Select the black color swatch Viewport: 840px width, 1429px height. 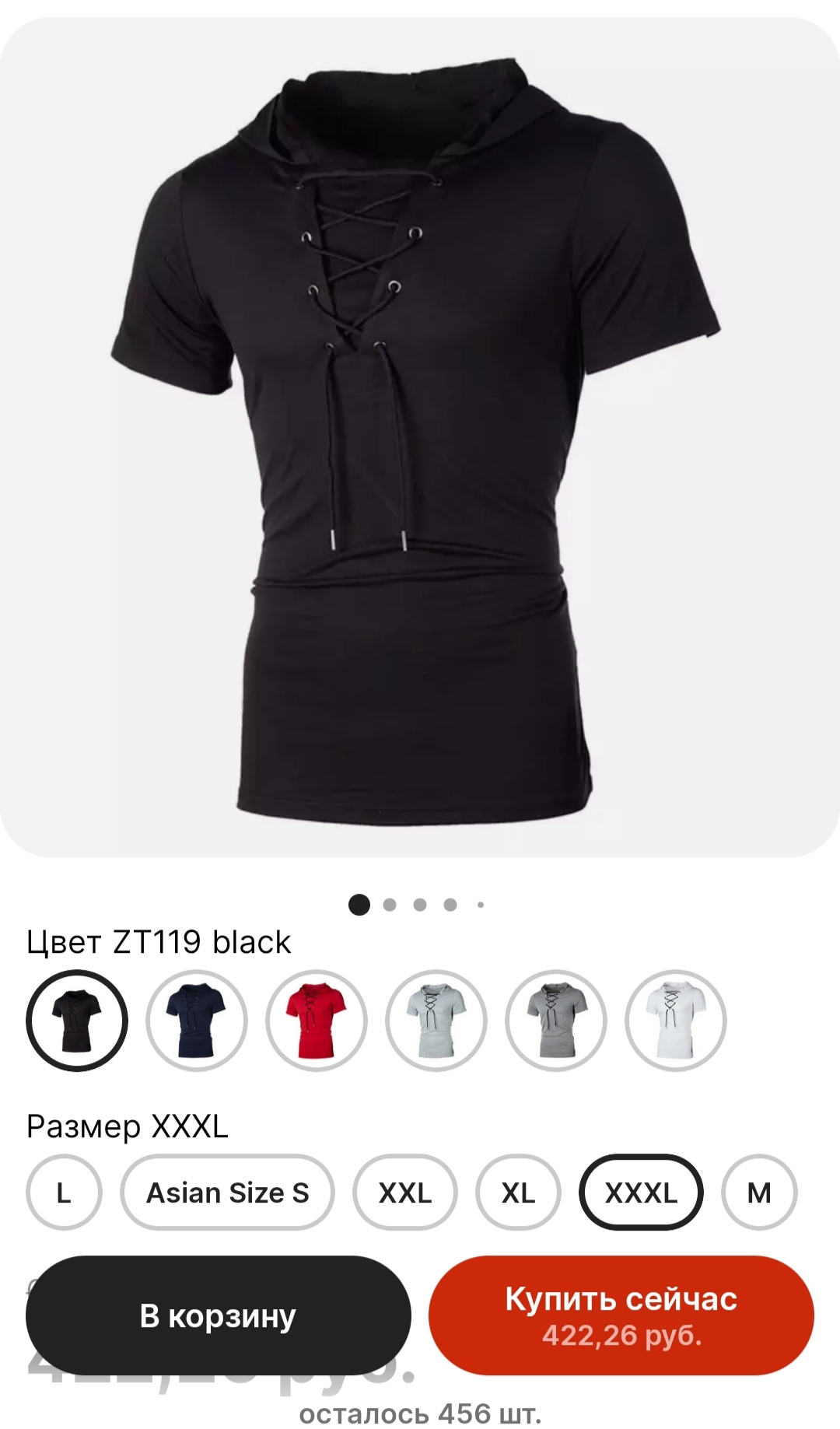(76, 1020)
